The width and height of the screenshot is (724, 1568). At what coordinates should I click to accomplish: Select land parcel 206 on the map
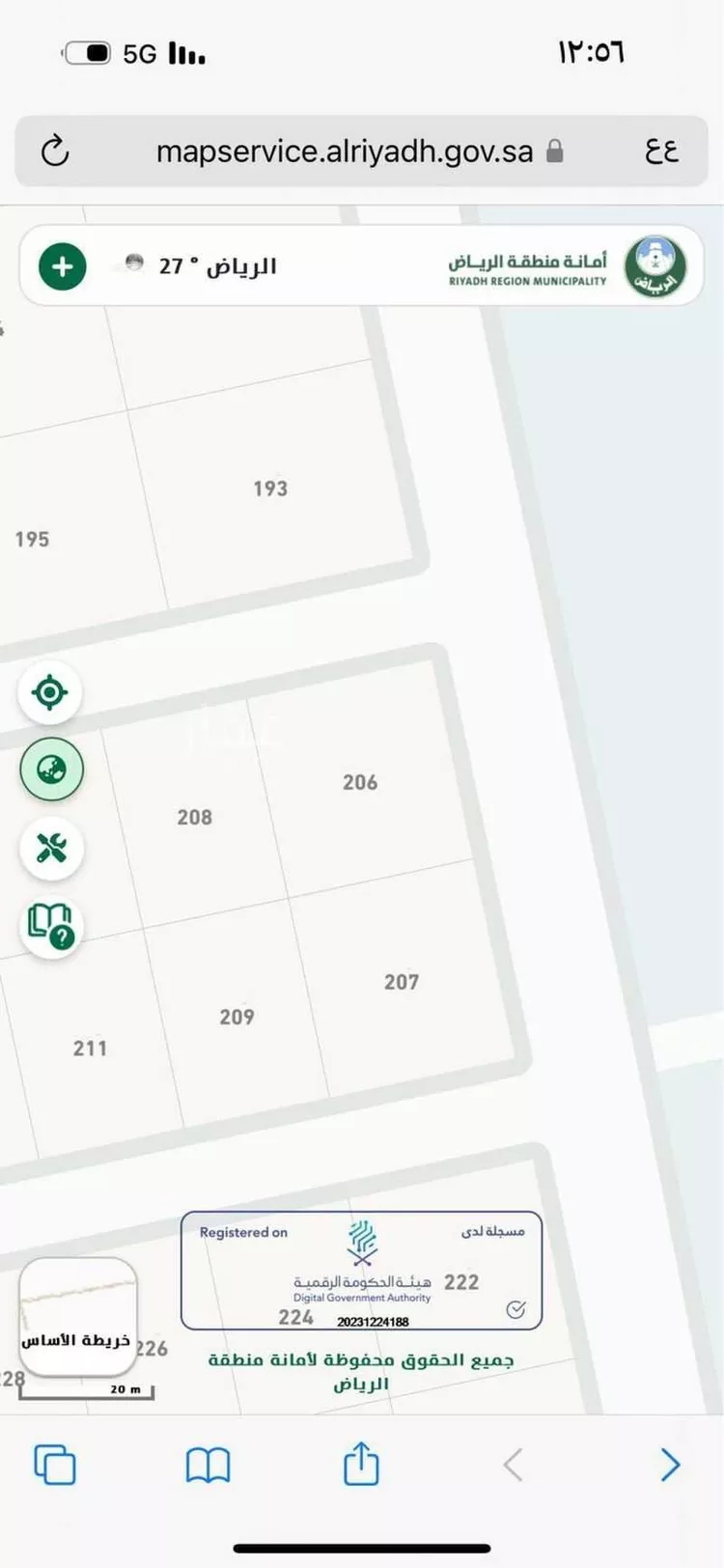coord(360,782)
